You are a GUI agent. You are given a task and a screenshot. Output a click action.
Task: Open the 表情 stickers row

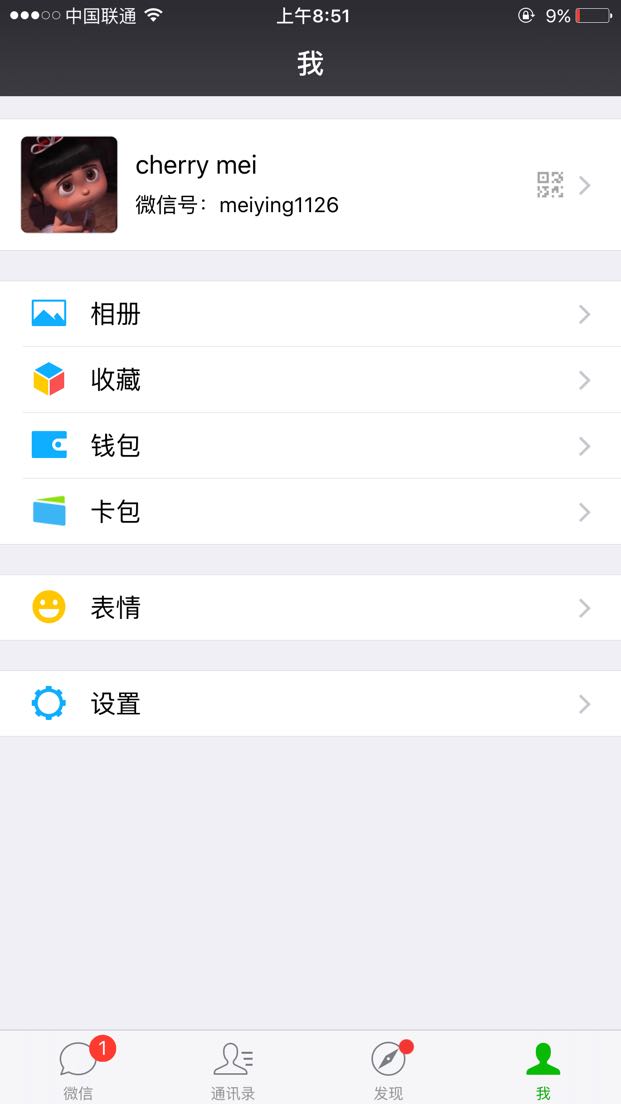click(310, 608)
